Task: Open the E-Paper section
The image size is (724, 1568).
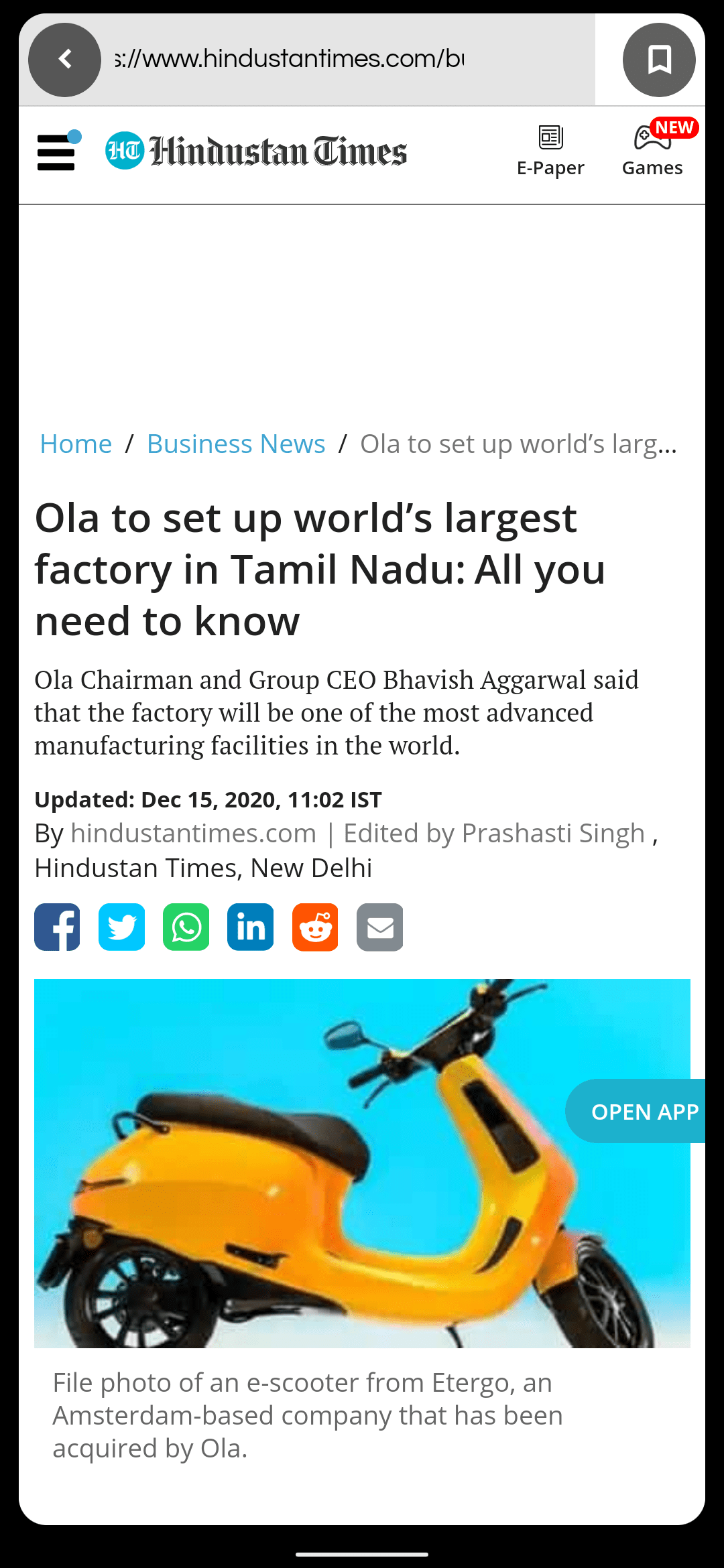Action: 550,152
